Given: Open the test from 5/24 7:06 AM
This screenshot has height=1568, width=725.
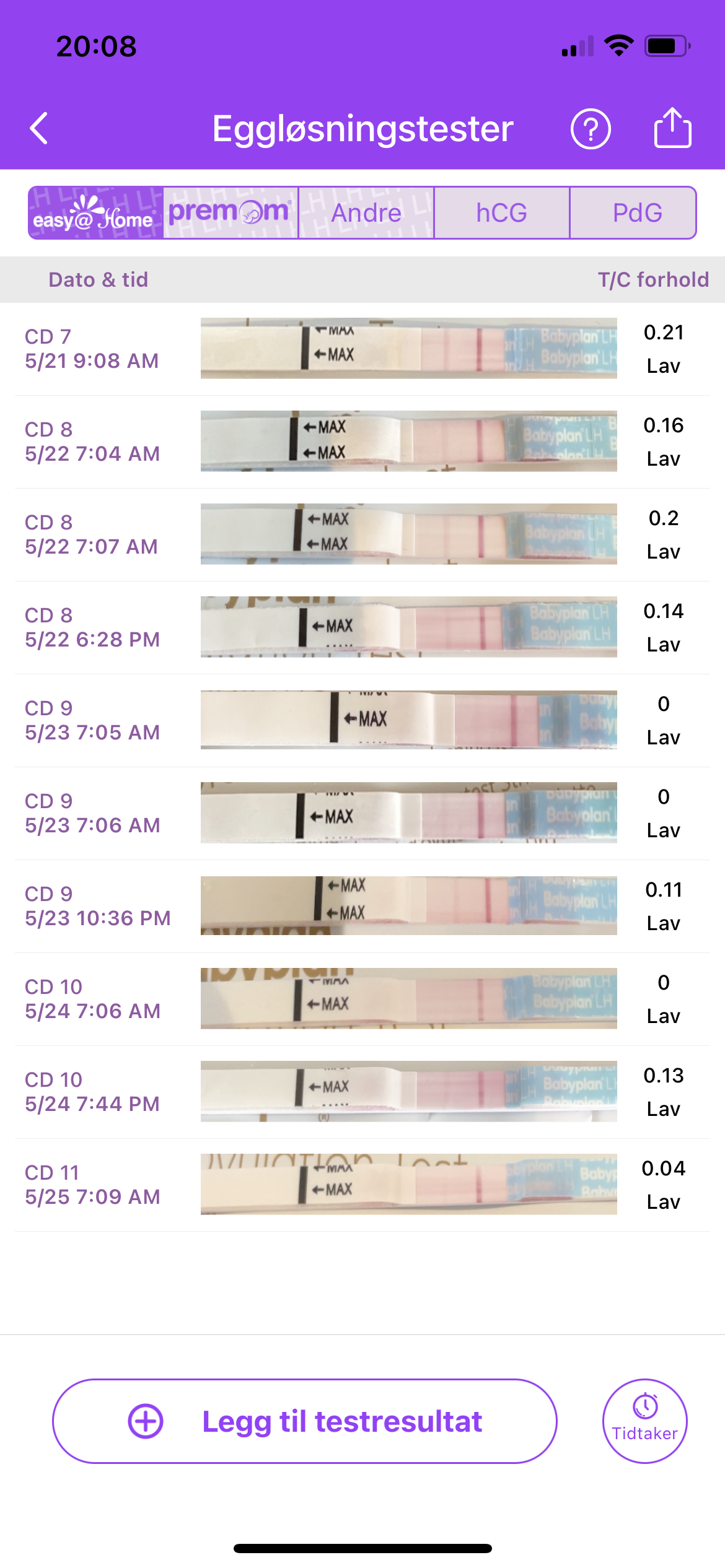Looking at the screenshot, I should 362,999.
